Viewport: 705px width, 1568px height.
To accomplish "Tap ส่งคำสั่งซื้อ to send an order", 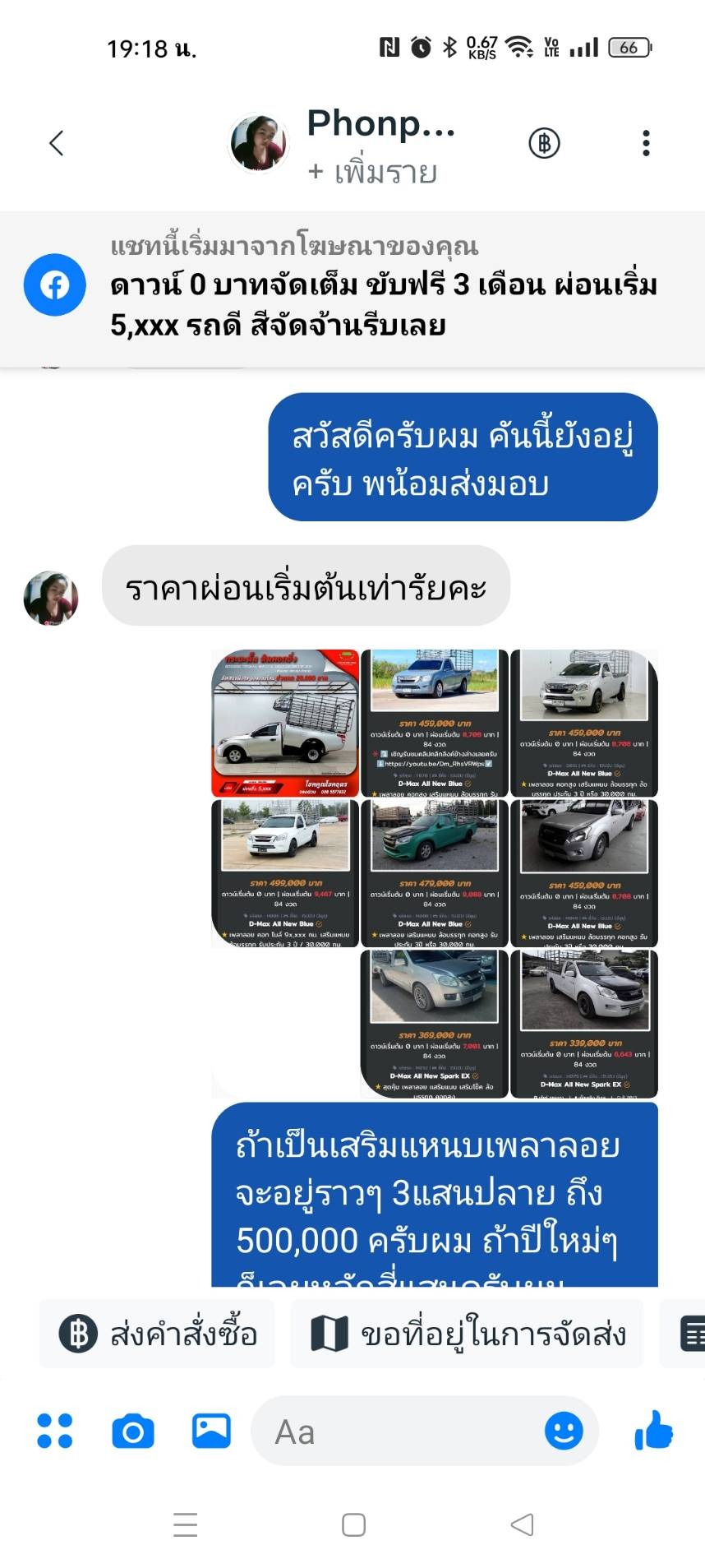I will coord(158,1334).
